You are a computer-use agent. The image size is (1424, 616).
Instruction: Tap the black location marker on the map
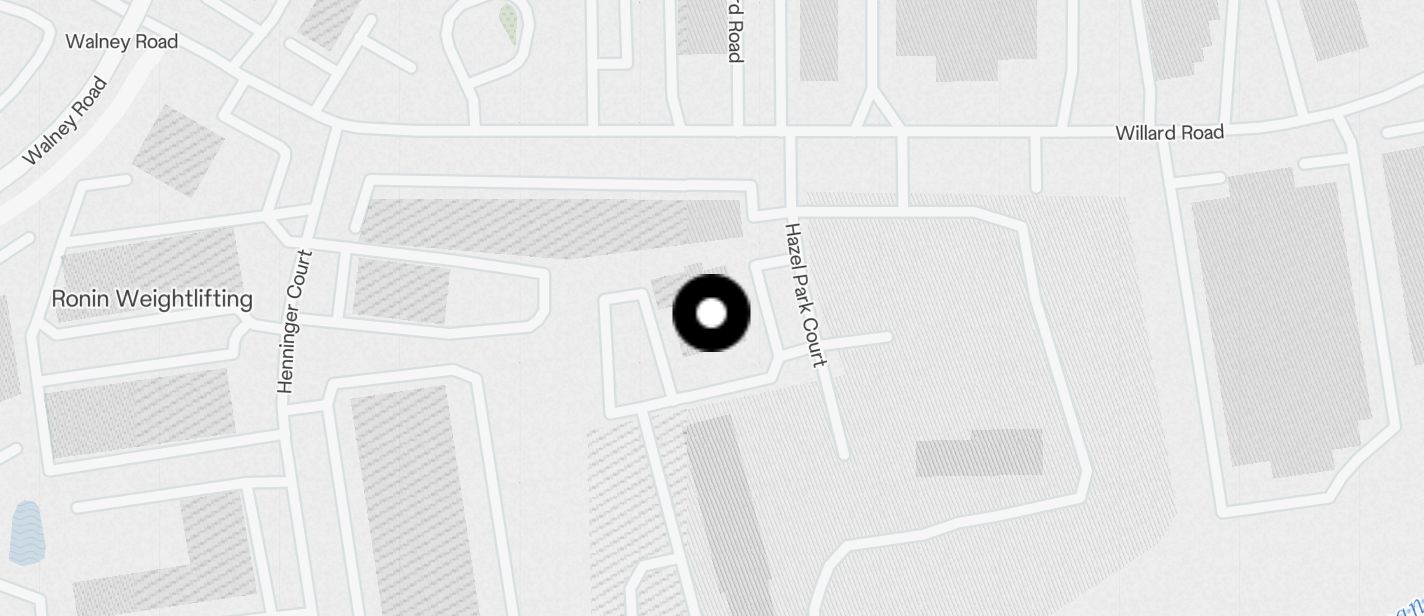pyautogui.click(x=711, y=313)
